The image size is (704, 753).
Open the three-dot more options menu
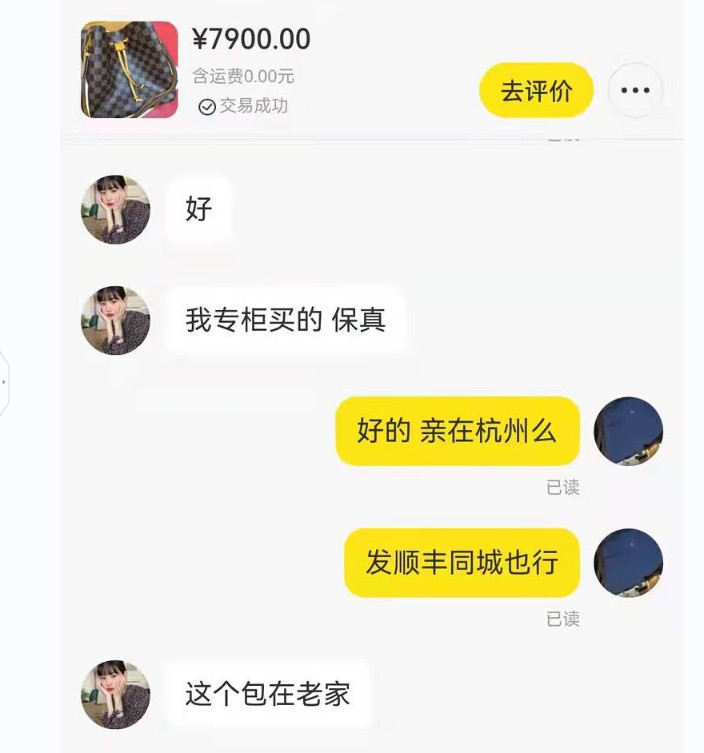click(635, 91)
